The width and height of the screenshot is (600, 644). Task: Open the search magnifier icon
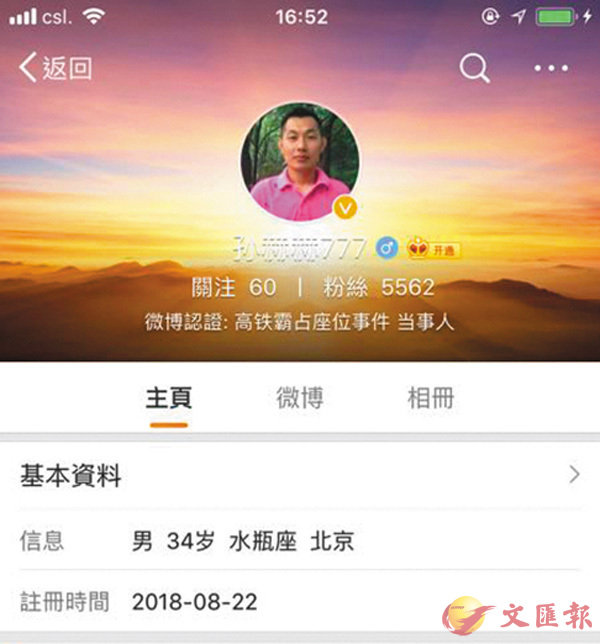click(x=474, y=68)
